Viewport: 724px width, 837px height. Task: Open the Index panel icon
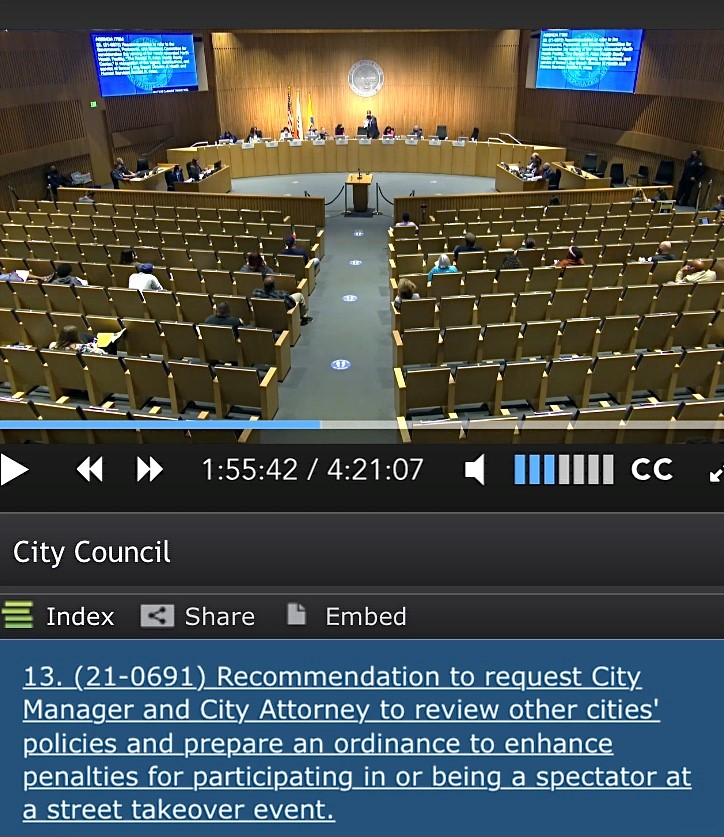19,616
